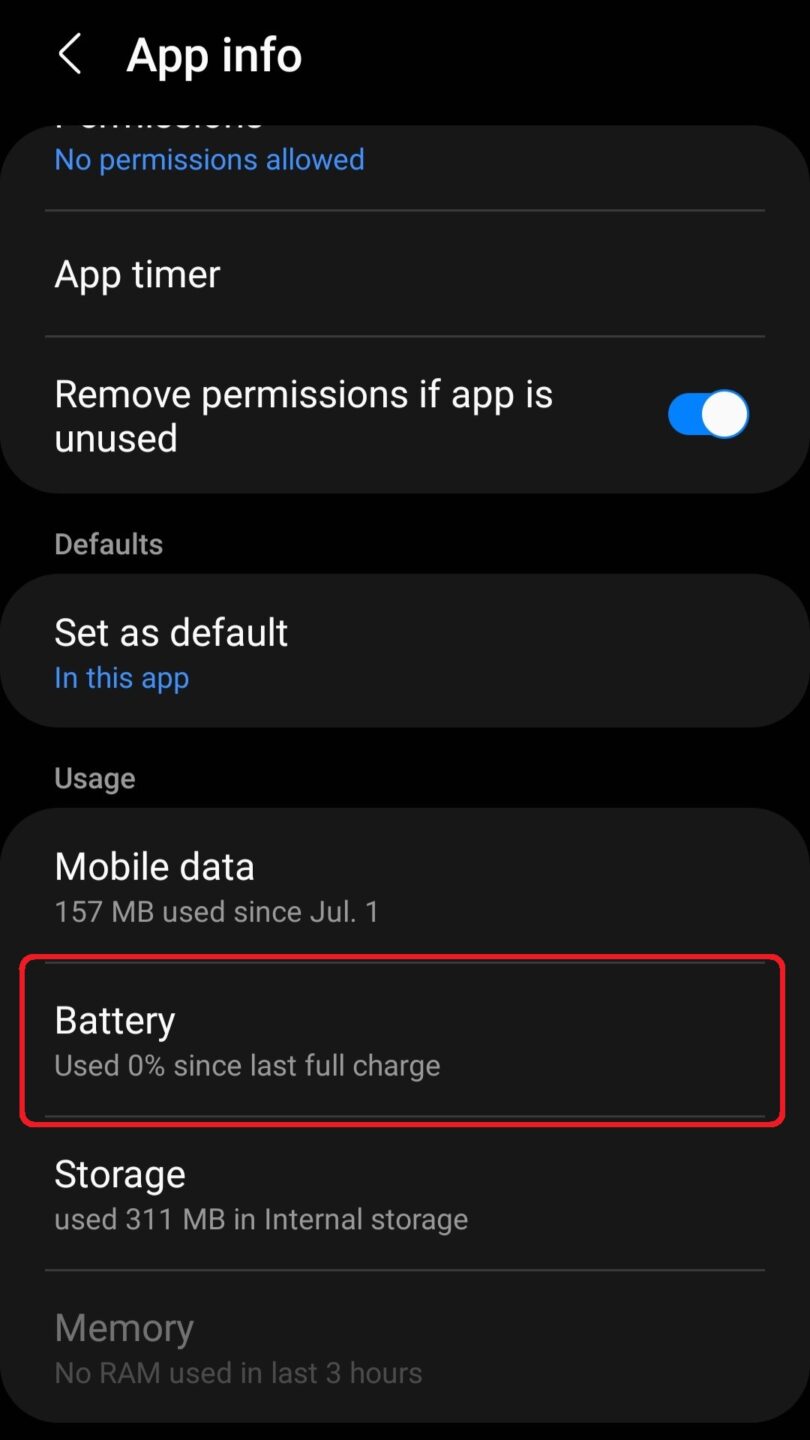The image size is (810, 1440).
Task: Tap Used 0% since last full charge text
Action: click(247, 1065)
